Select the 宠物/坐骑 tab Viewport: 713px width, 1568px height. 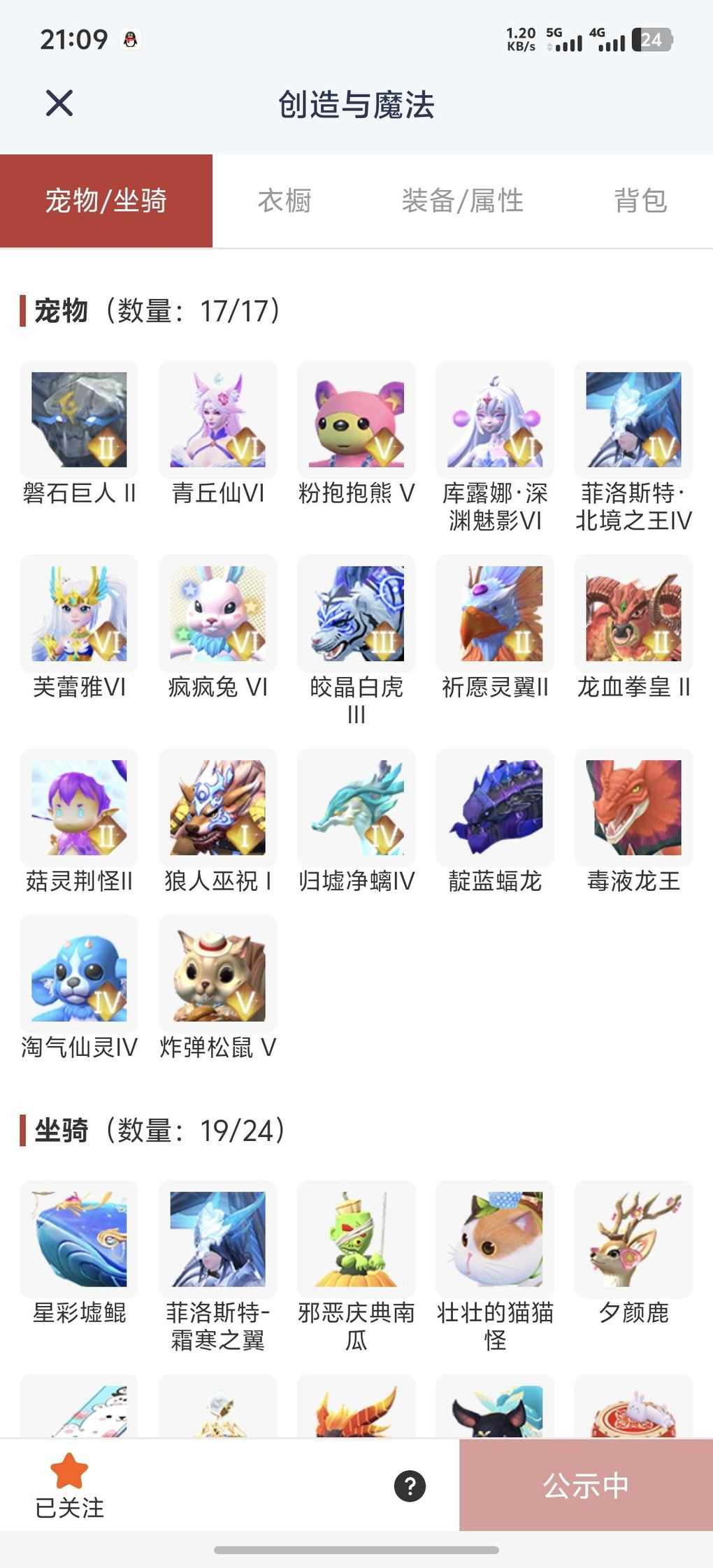click(106, 201)
